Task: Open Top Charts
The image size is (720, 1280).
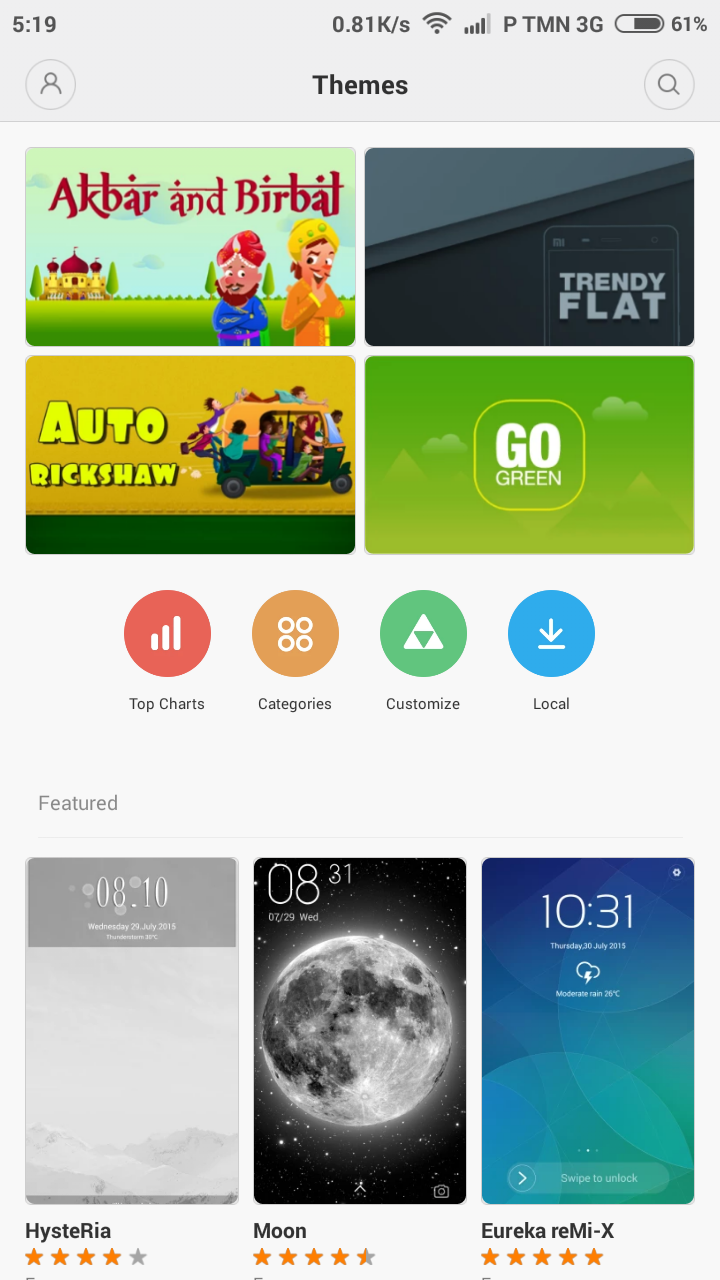Action: (x=167, y=634)
